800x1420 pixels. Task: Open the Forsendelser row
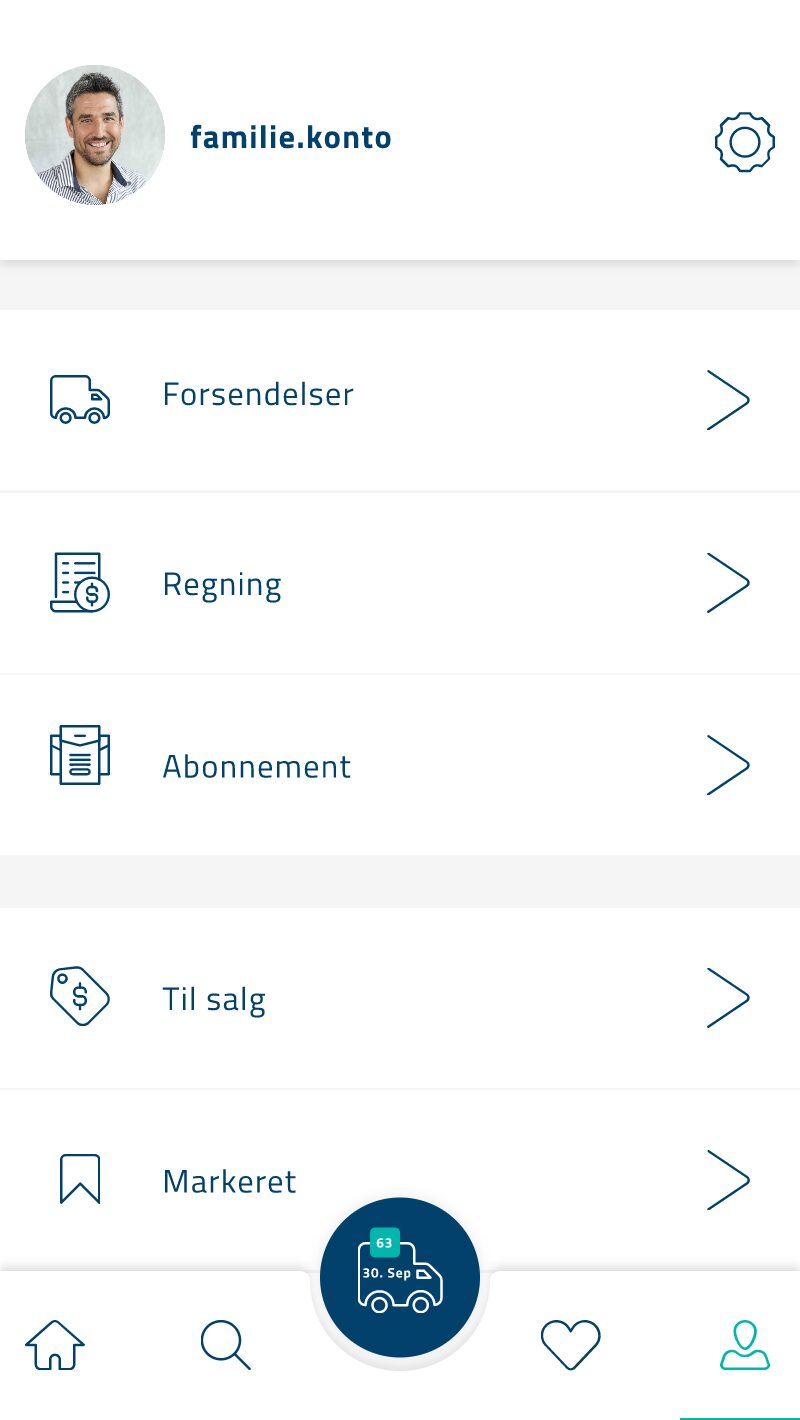click(400, 400)
